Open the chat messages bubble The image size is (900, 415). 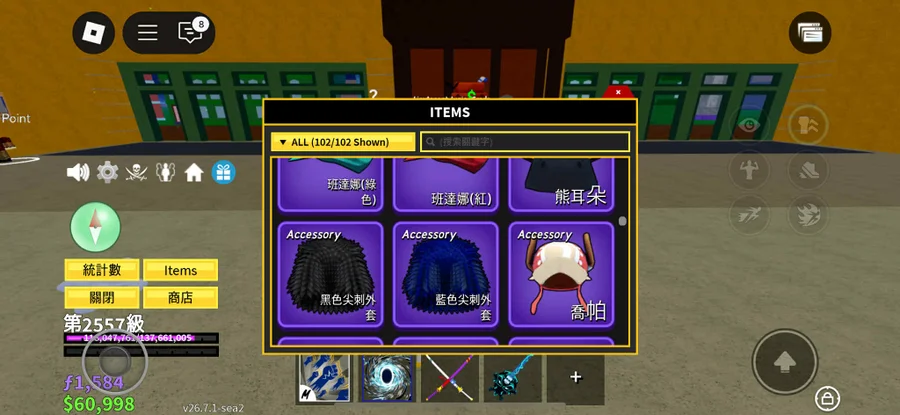[190, 32]
